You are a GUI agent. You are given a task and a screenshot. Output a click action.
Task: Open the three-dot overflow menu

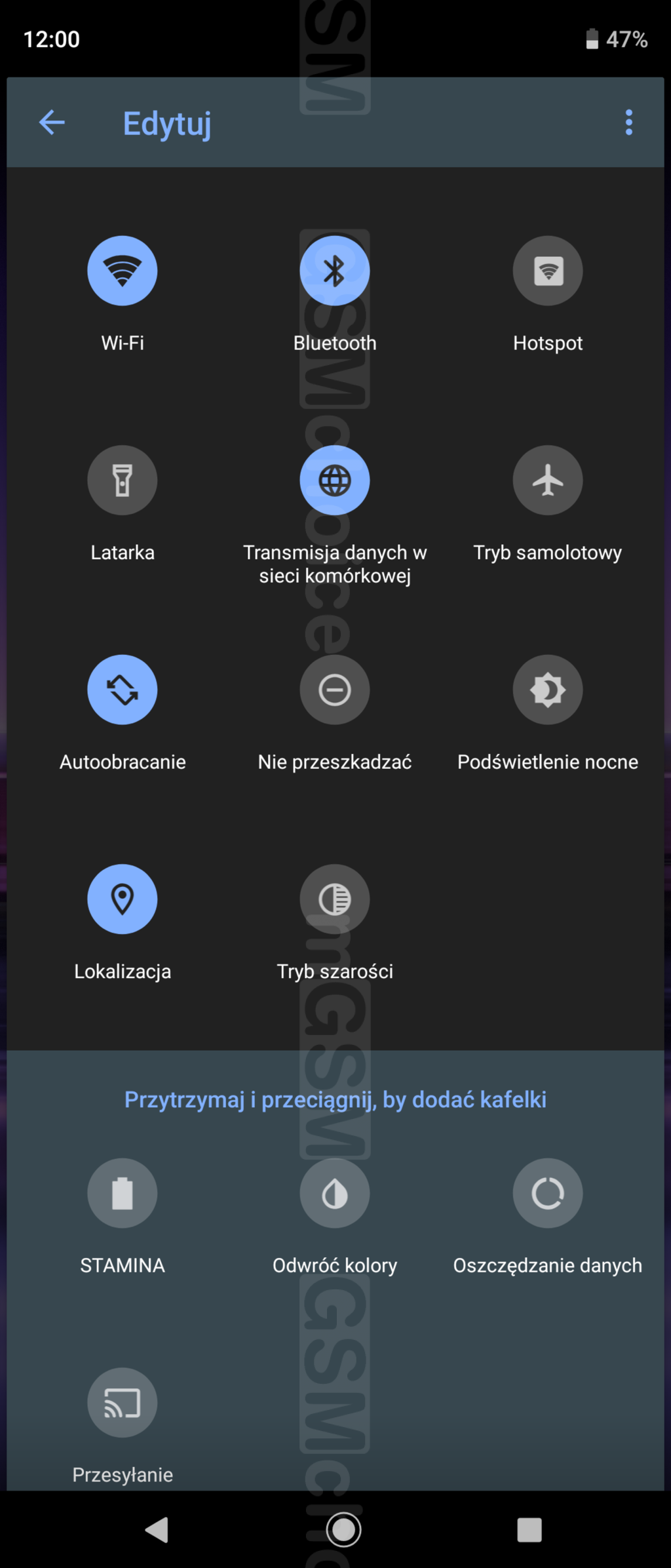(x=628, y=123)
